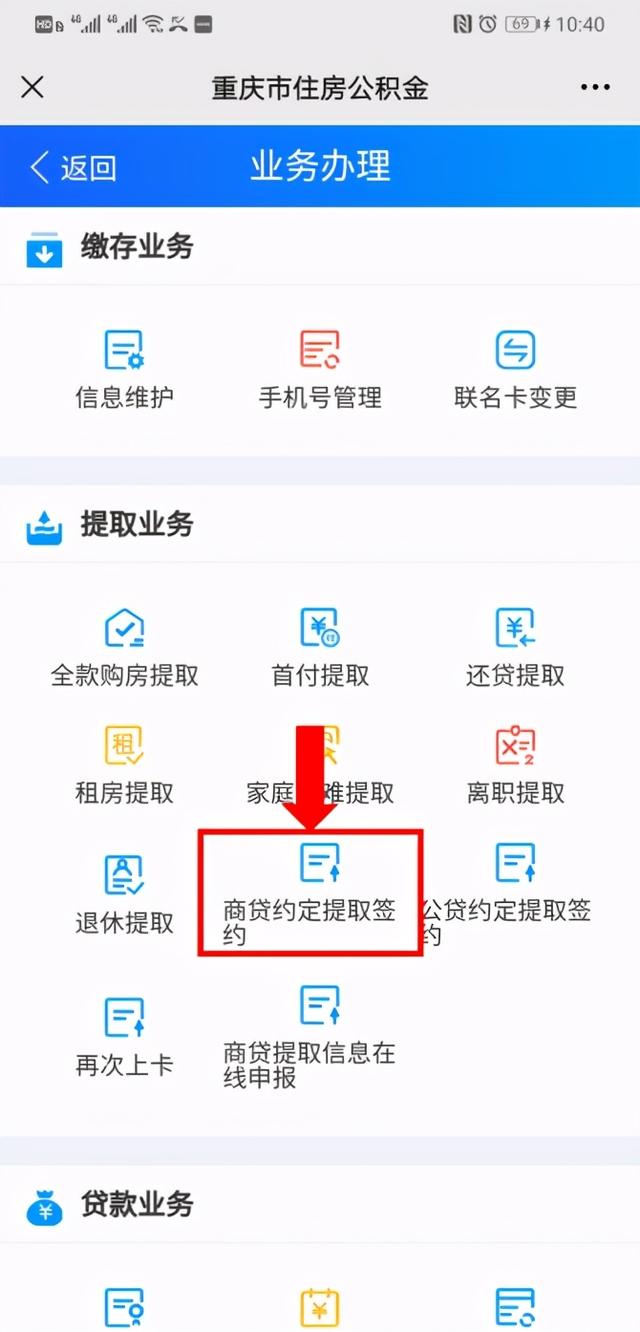Open 退休提取
The height and width of the screenshot is (1332, 640).
(125, 896)
